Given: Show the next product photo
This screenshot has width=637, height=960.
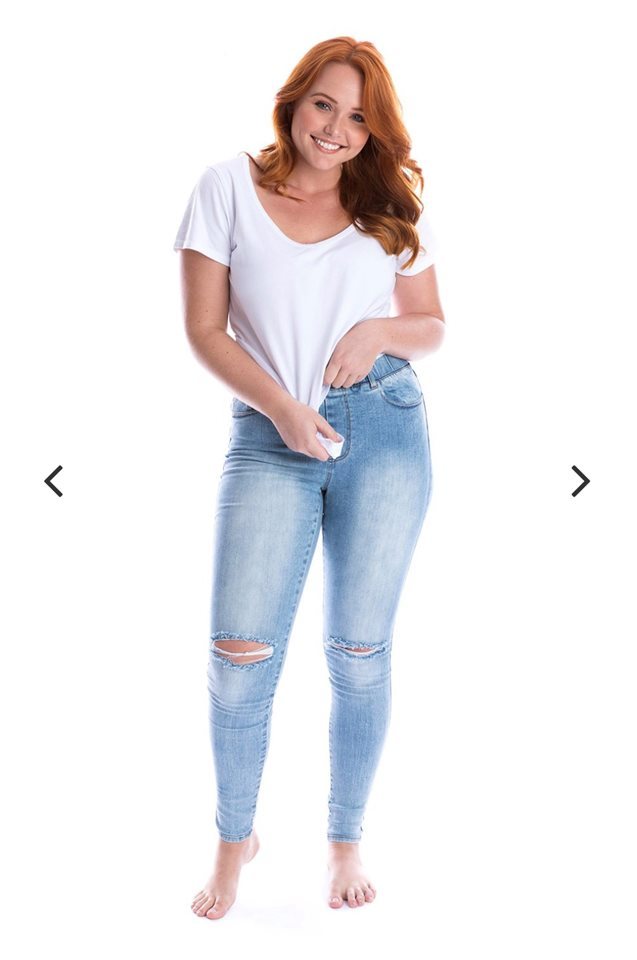Looking at the screenshot, I should point(580,481).
